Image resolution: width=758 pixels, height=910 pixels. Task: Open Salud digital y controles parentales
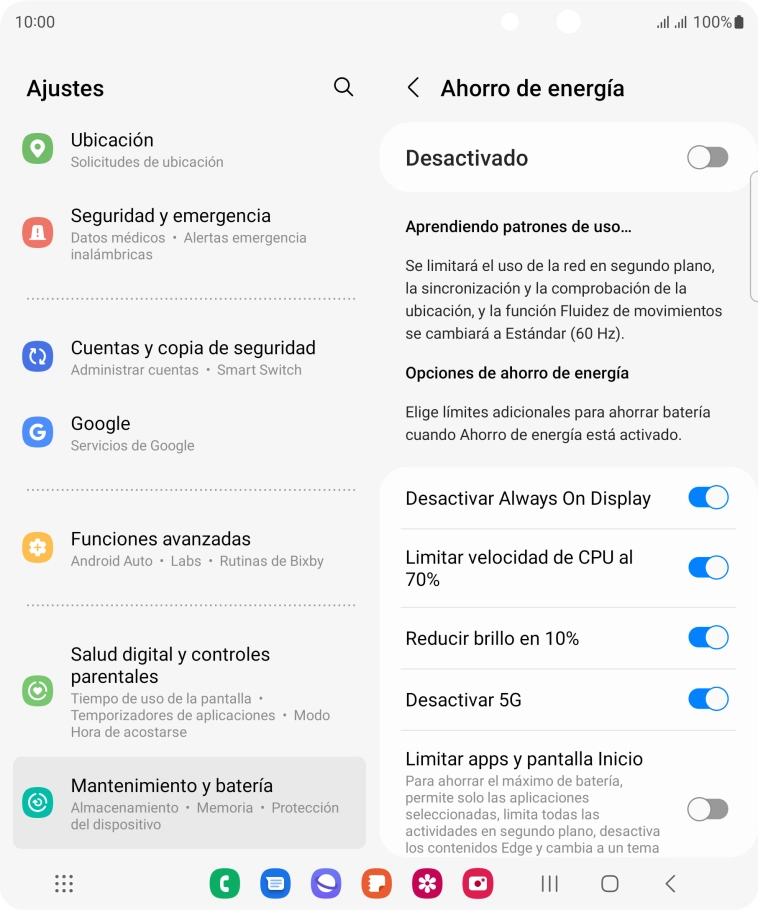pos(188,691)
